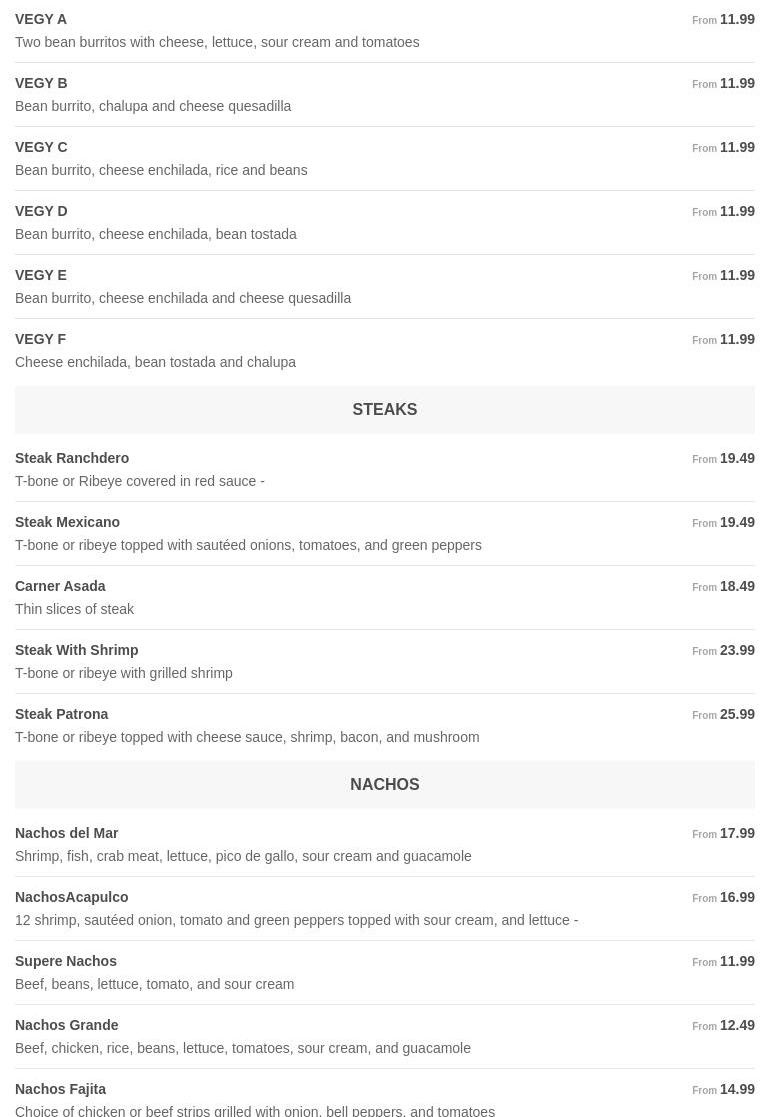Screen dimensions: 770x1117
Task: Choose VEGY C with rice and beans
Action: coord(41,148)
